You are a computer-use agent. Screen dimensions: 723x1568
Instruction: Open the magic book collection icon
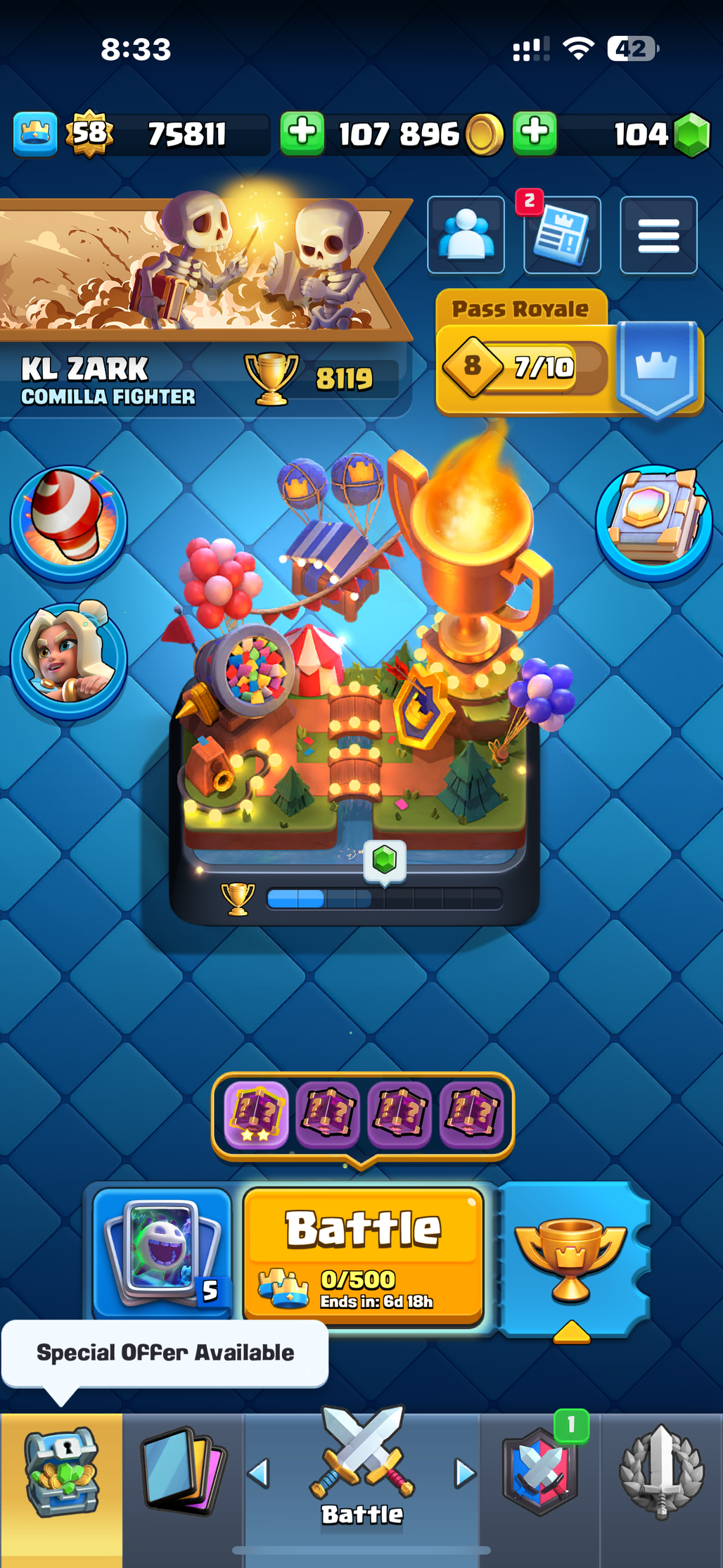(x=654, y=523)
